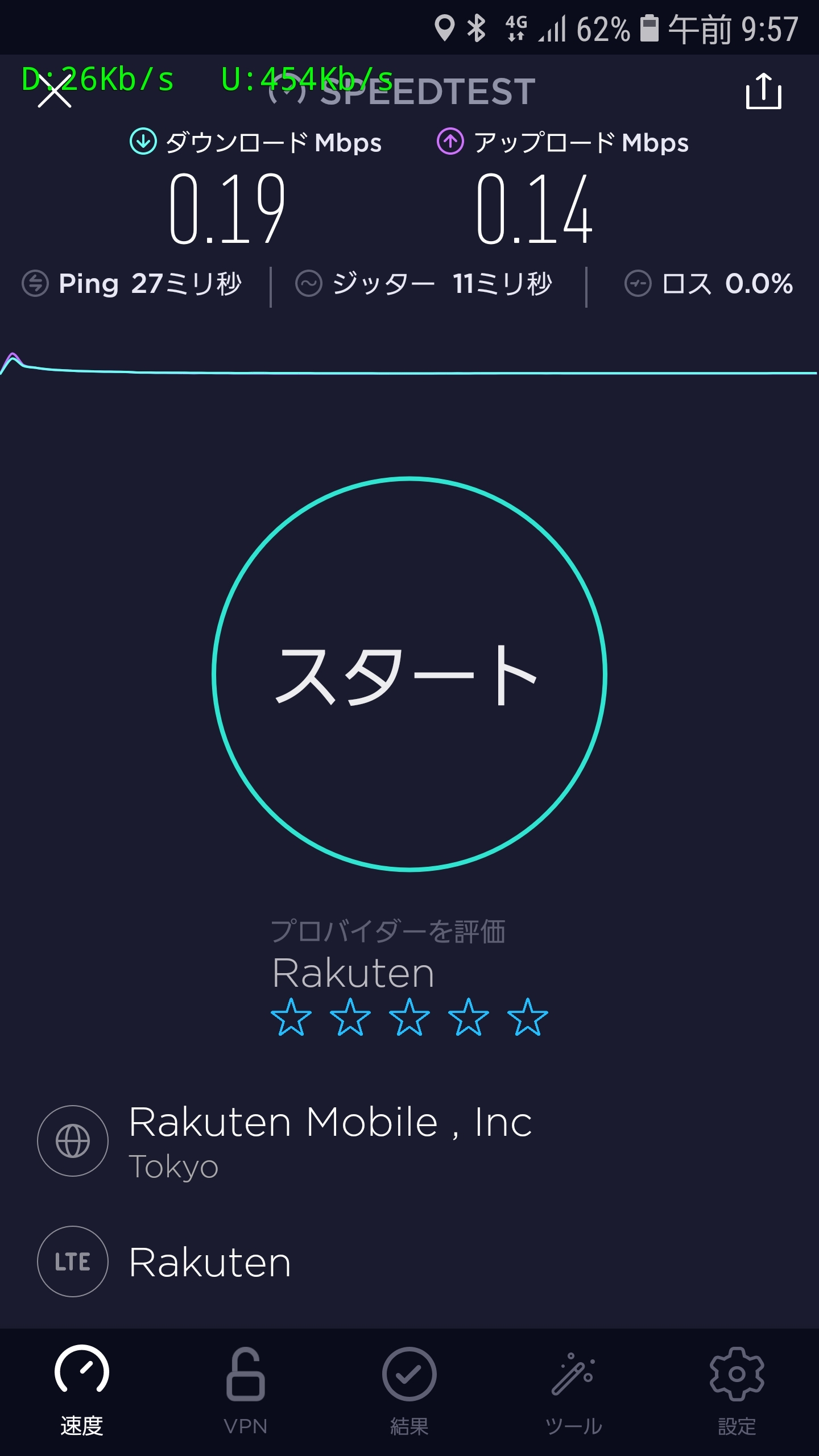Screen dimensions: 819x1456
Task: Rate Rakuten with the first star
Action: 291,1017
